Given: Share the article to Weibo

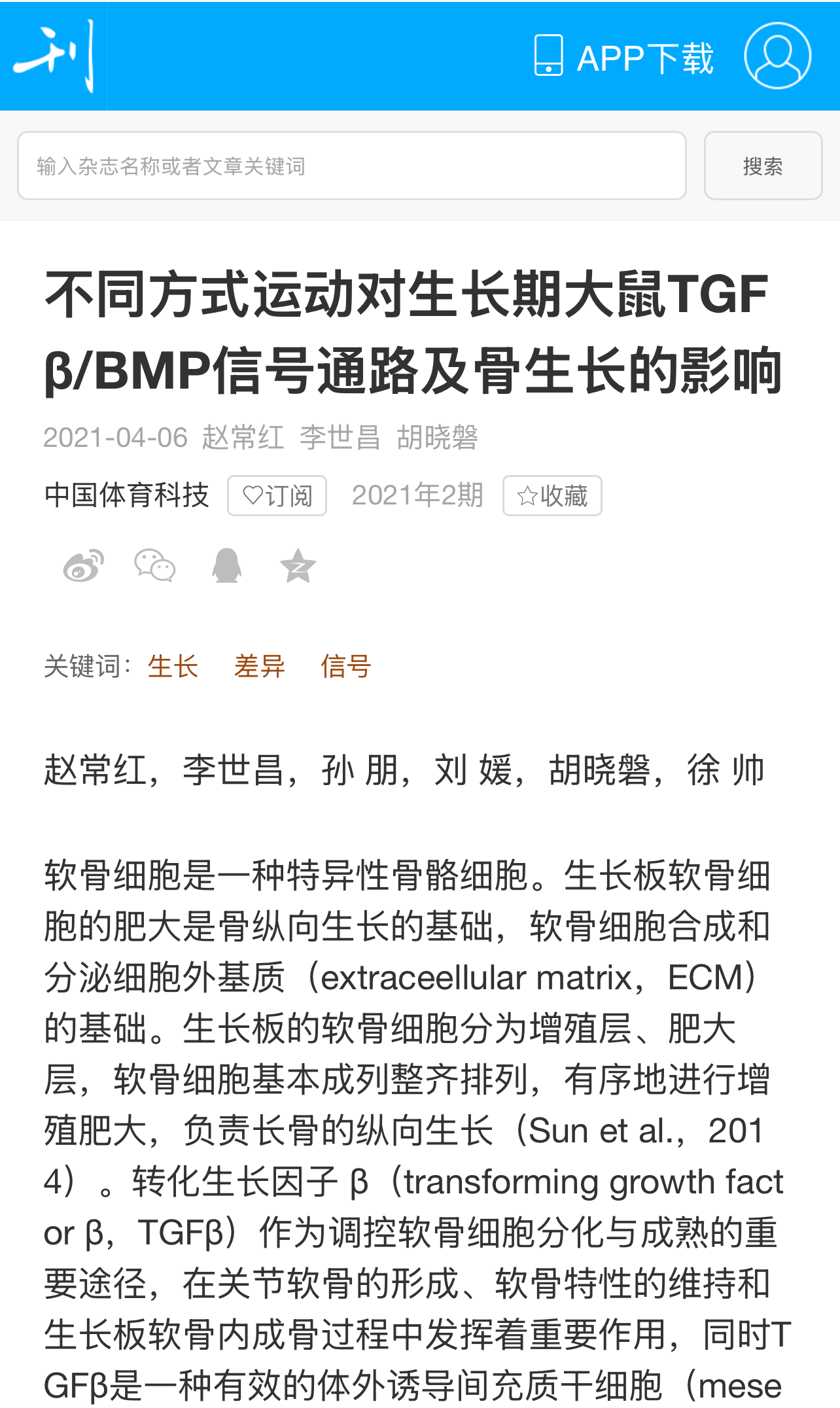Looking at the screenshot, I should tap(84, 566).
